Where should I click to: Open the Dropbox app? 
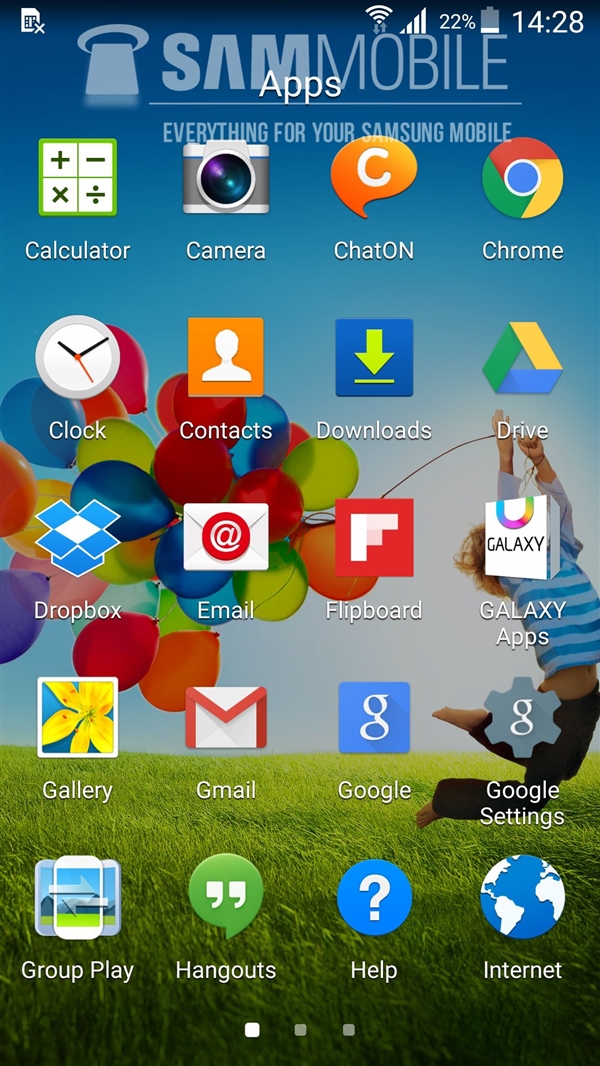point(77,538)
